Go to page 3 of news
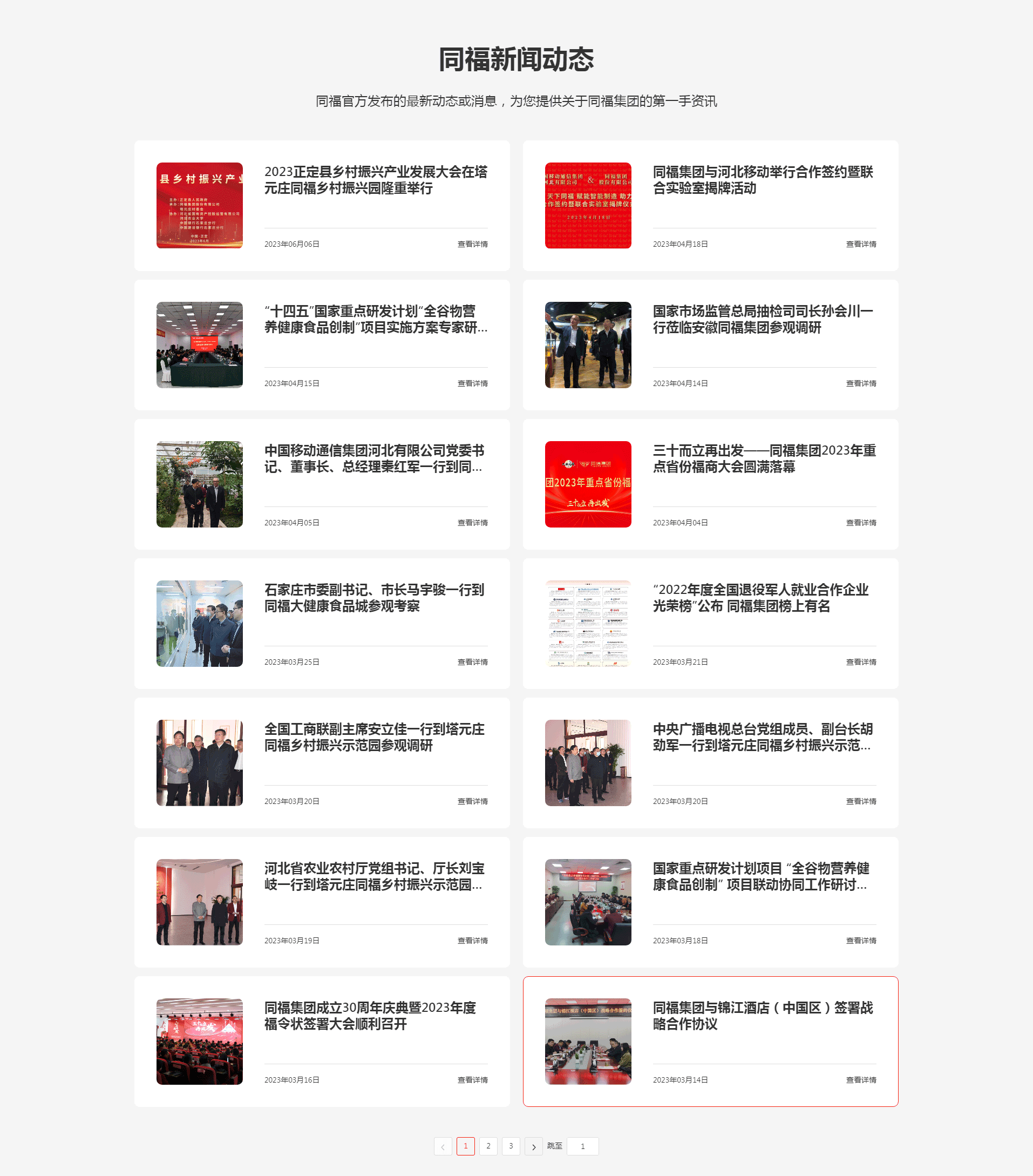The height and width of the screenshot is (1176, 1033). [x=510, y=1146]
